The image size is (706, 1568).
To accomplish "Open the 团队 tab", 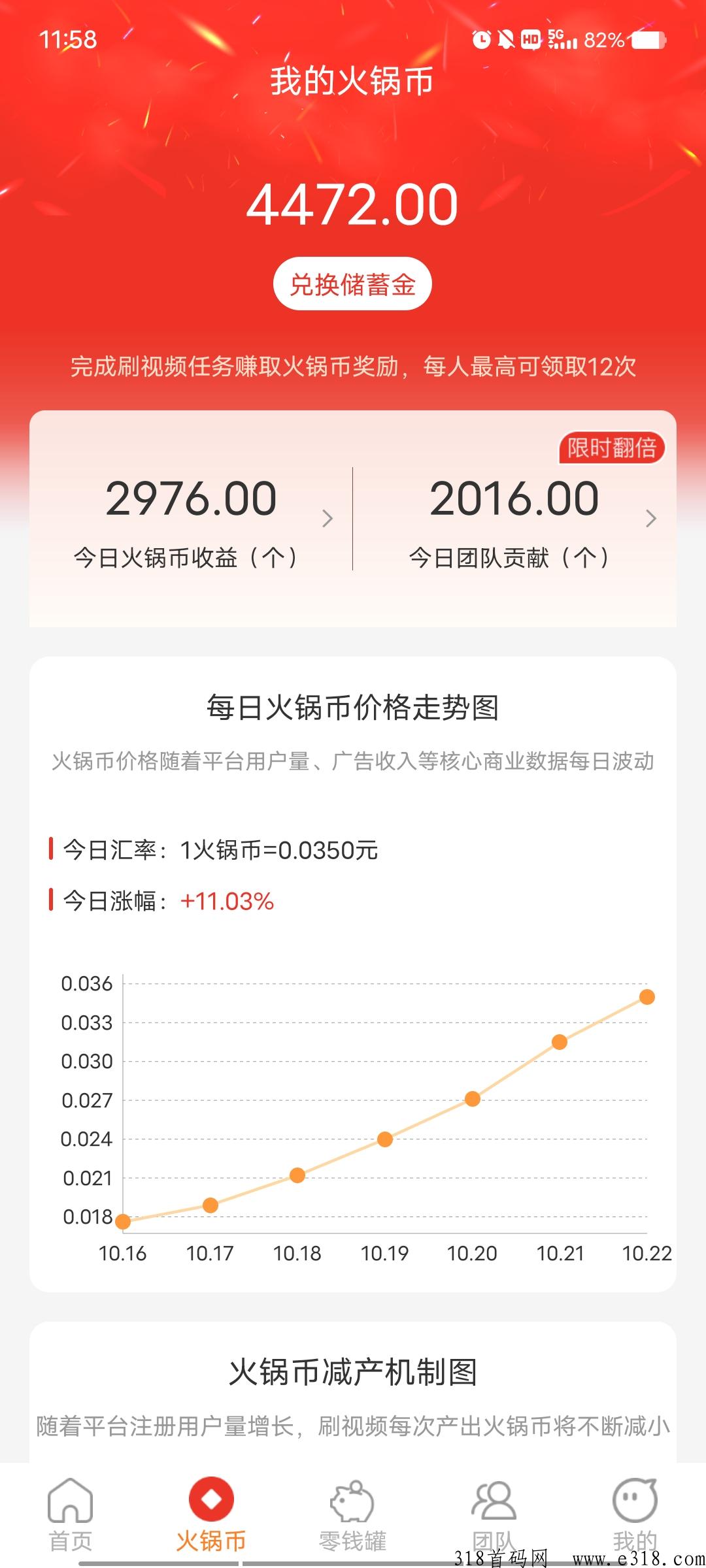I will [x=494, y=1516].
